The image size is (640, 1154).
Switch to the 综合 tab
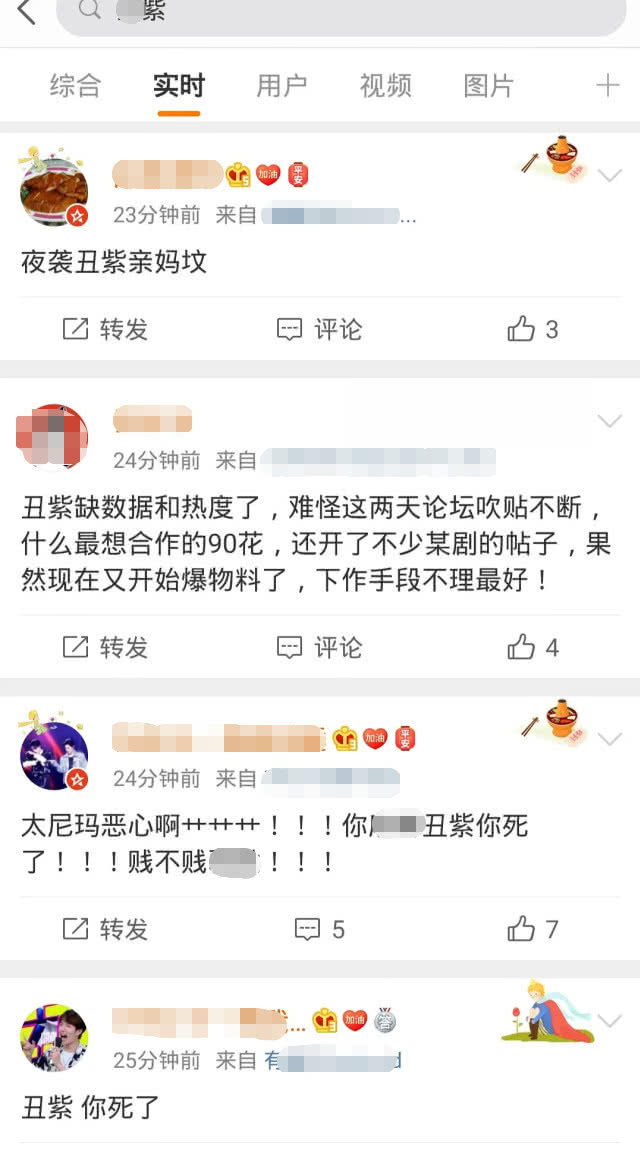pyautogui.click(x=76, y=86)
